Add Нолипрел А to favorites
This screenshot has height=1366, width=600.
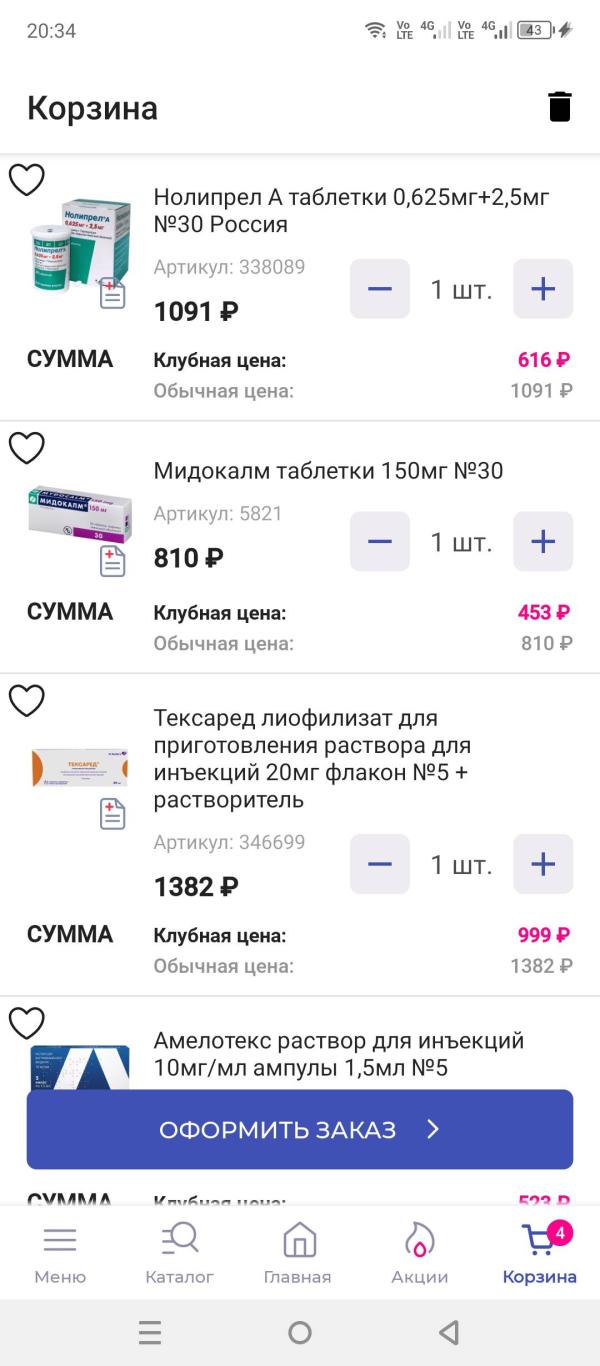click(27, 180)
